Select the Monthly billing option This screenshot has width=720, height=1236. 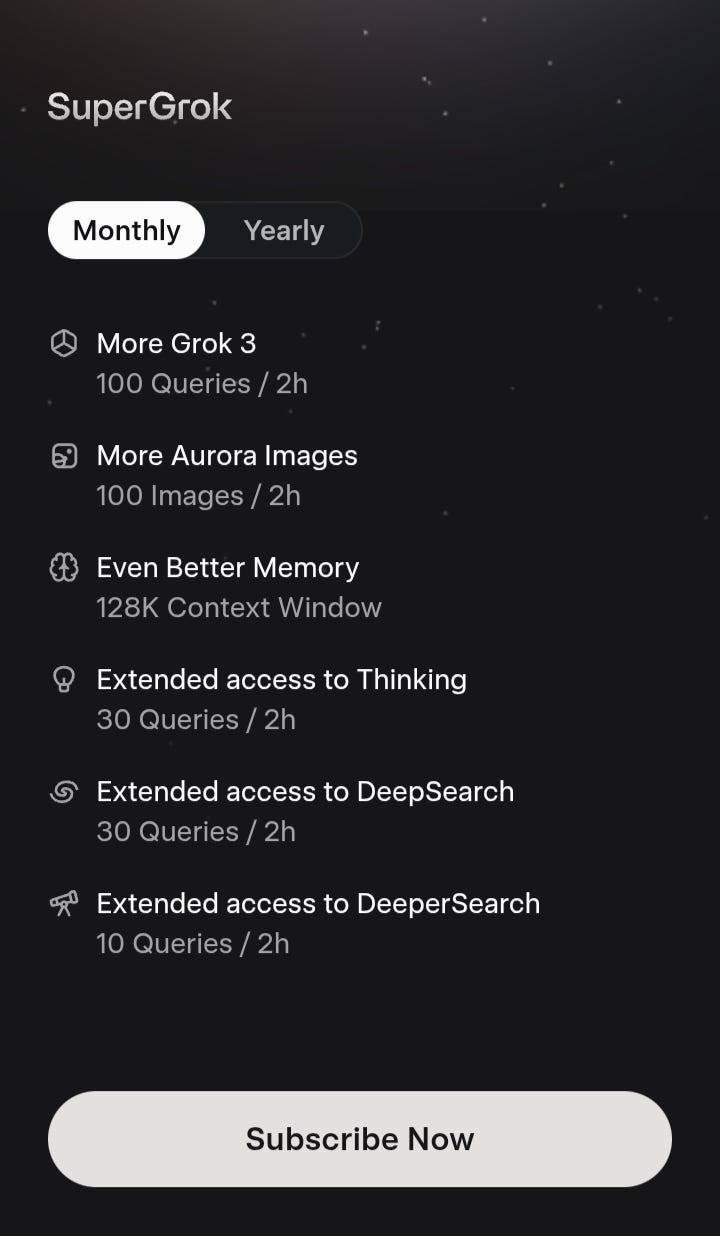[127, 231]
